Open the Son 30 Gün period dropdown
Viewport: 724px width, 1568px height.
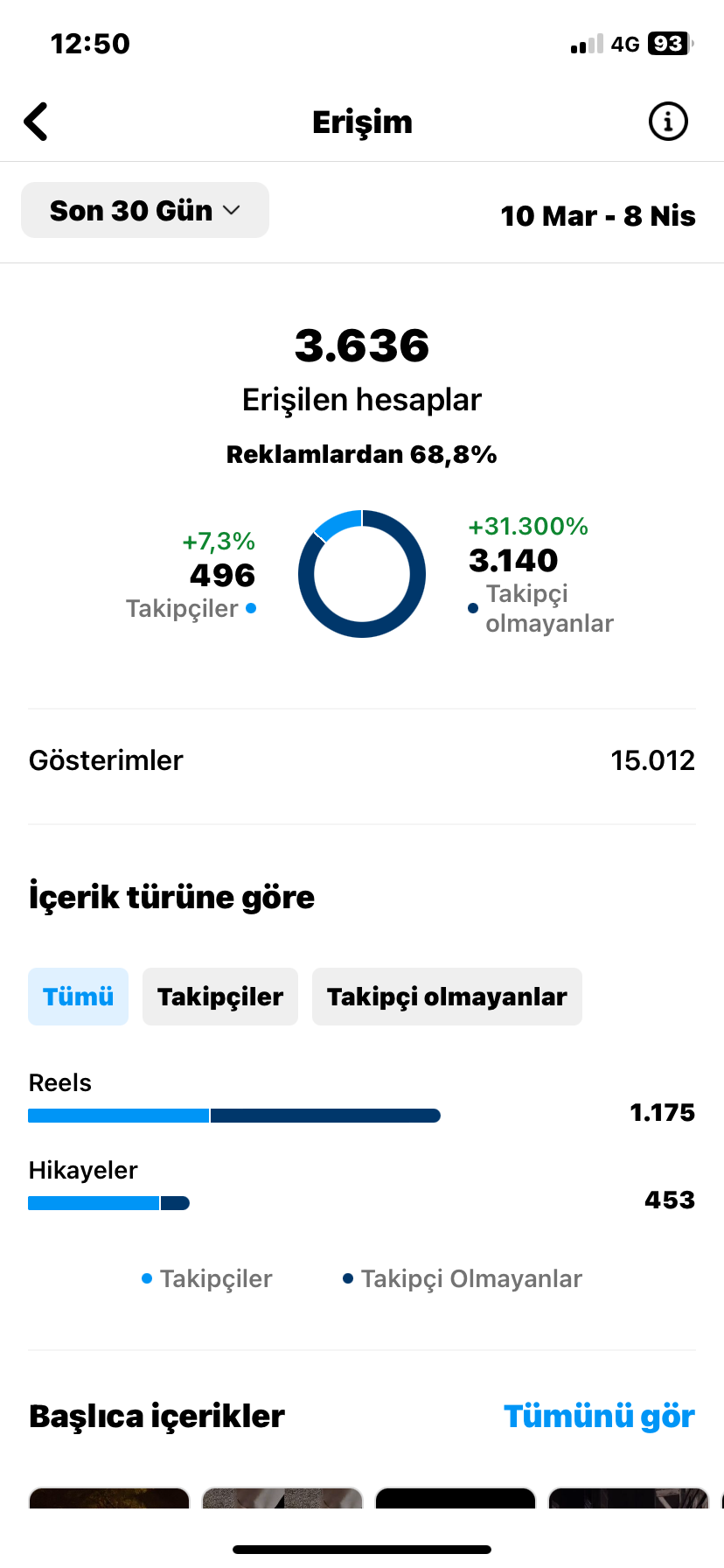pyautogui.click(x=145, y=210)
